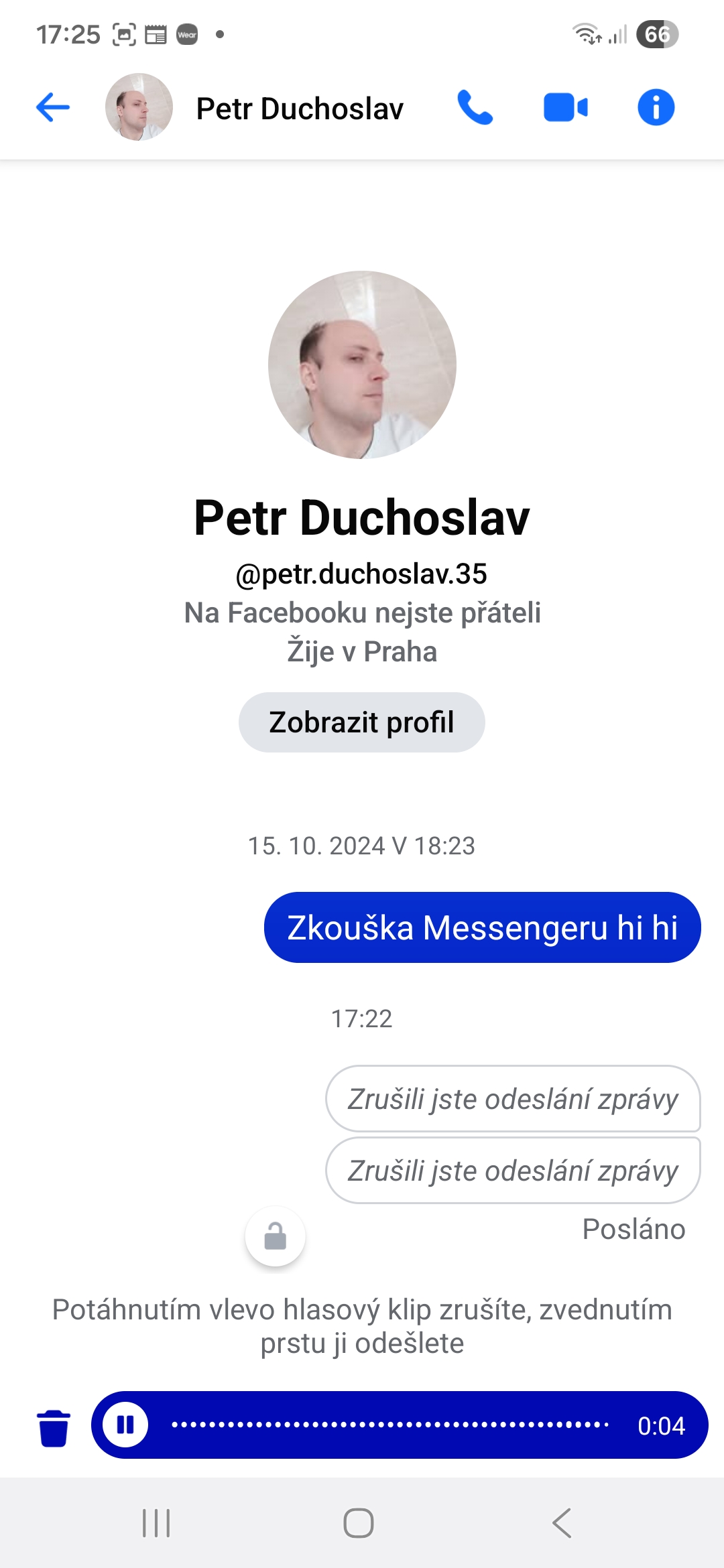
Task: Pause the voice recording
Action: tap(125, 1425)
